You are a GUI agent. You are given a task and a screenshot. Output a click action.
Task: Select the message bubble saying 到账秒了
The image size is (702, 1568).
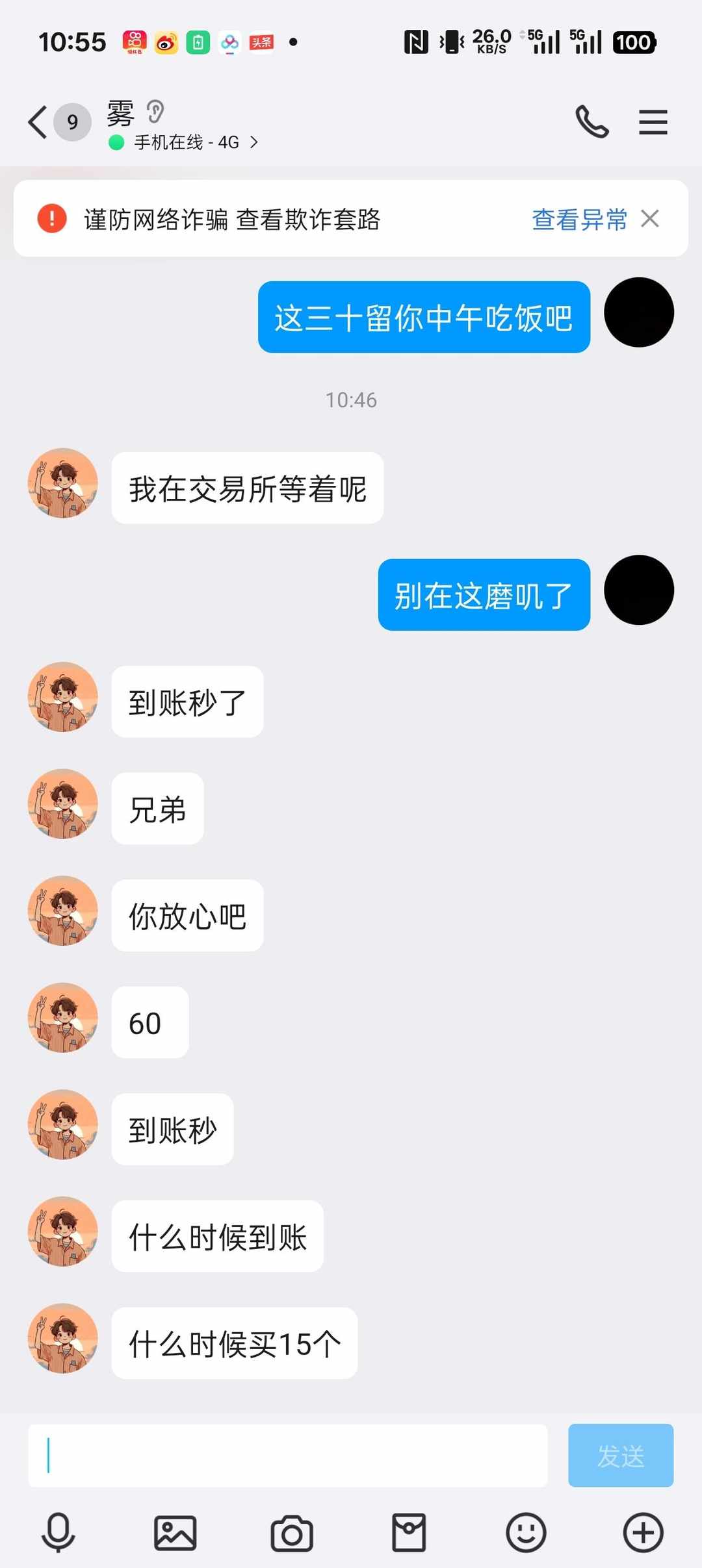tap(187, 703)
